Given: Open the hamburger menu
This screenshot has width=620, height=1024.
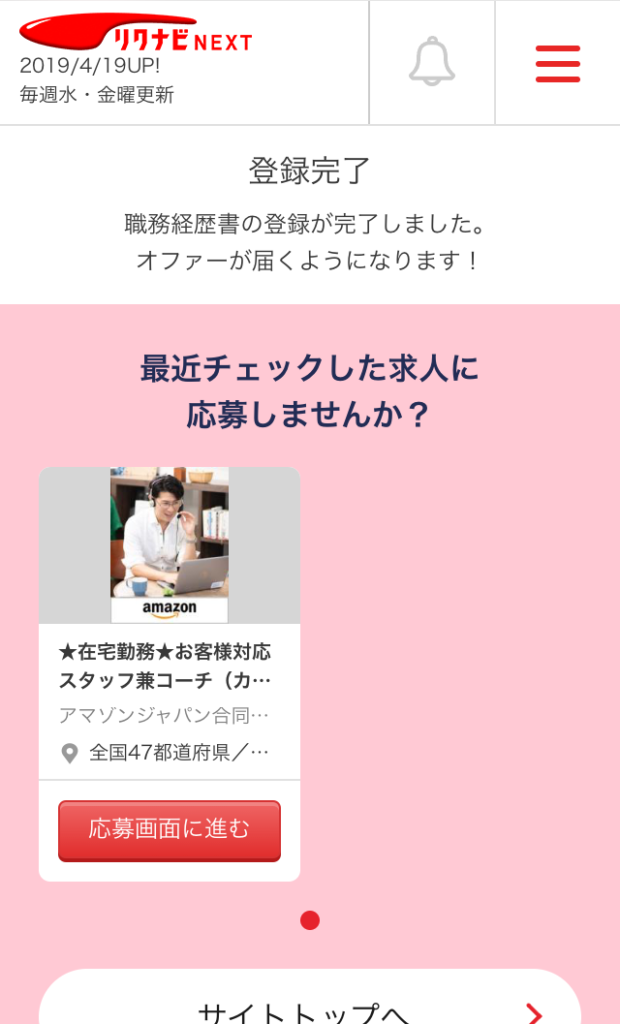Looking at the screenshot, I should coord(557,63).
